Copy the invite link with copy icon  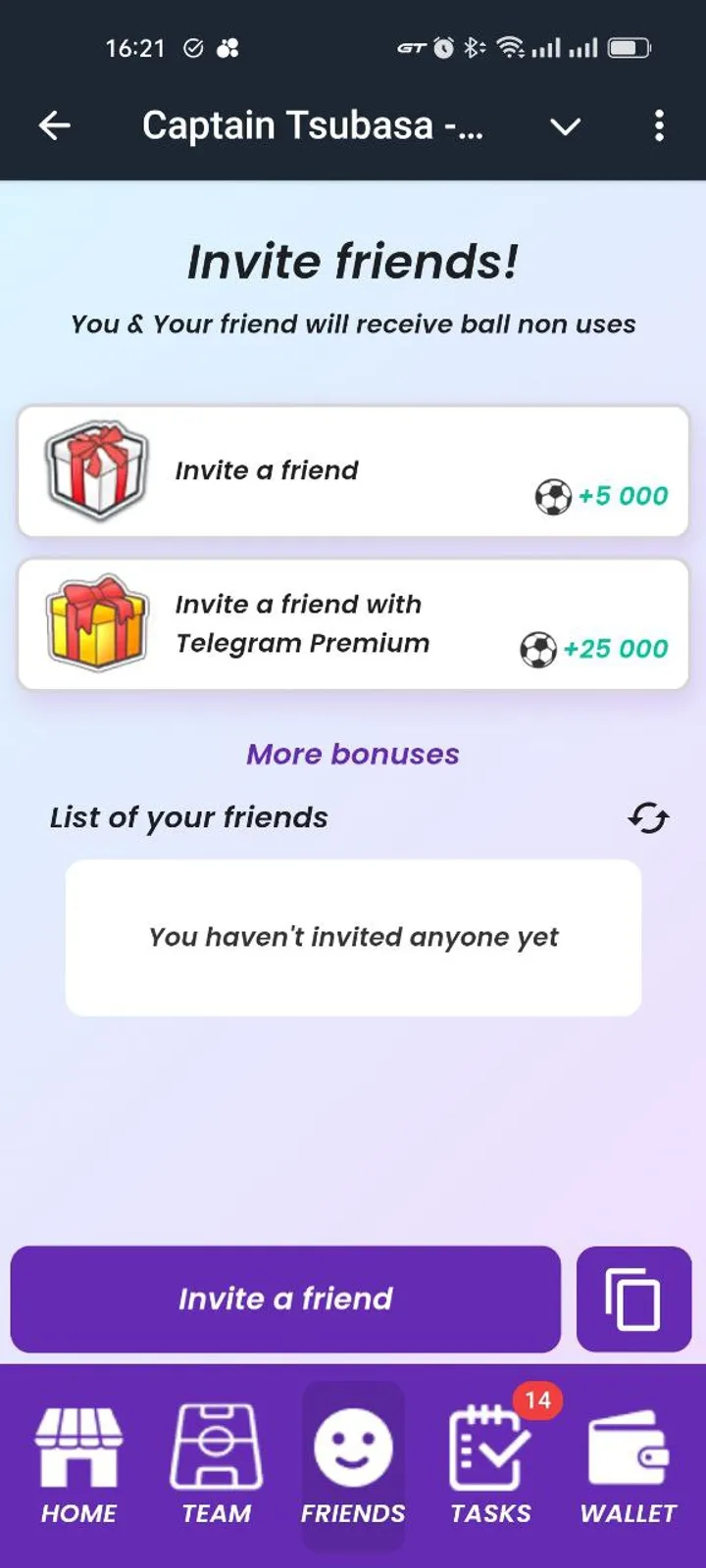tap(633, 1298)
